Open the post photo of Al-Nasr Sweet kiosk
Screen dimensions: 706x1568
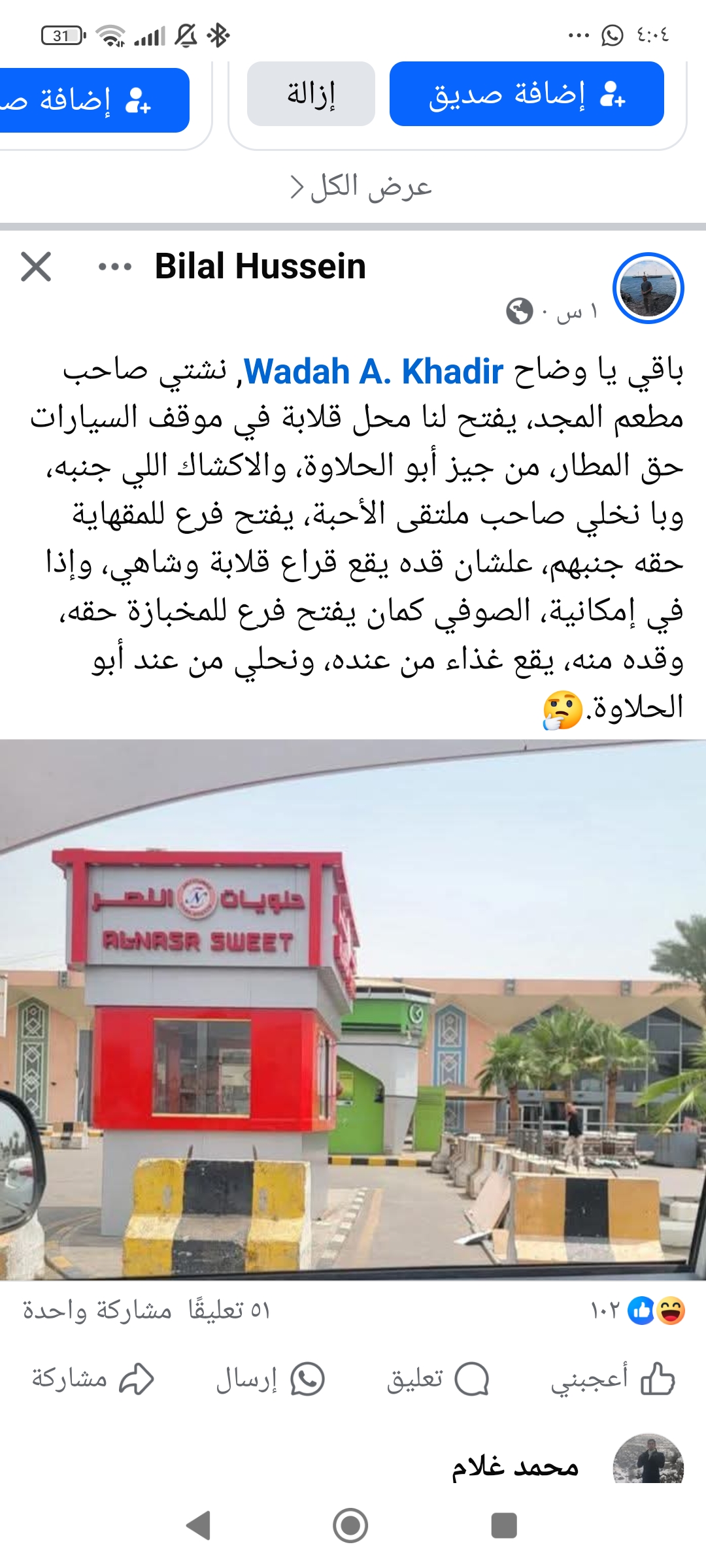click(x=353, y=1009)
